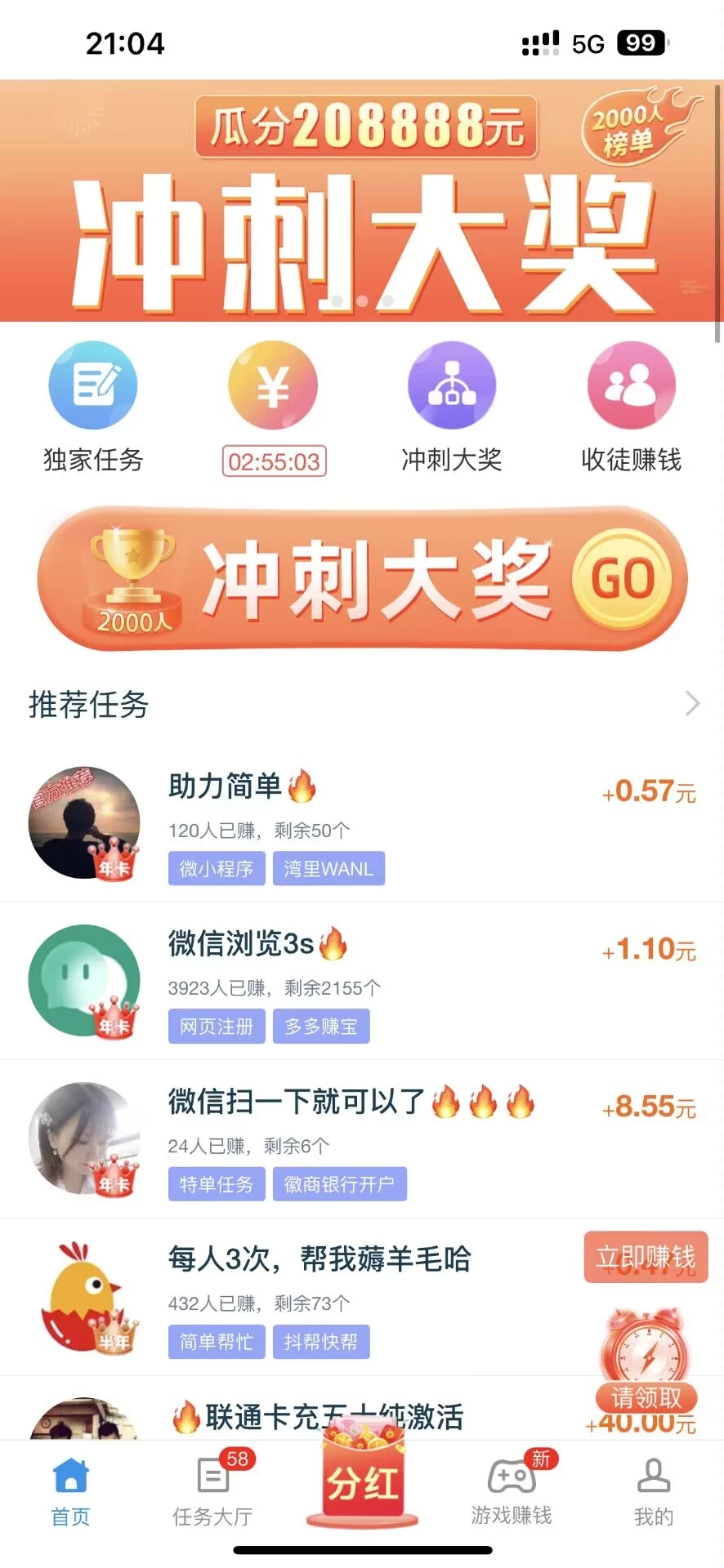Switch to the 任务大厅 tab
This screenshot has height=1568, width=724.
(x=212, y=1491)
